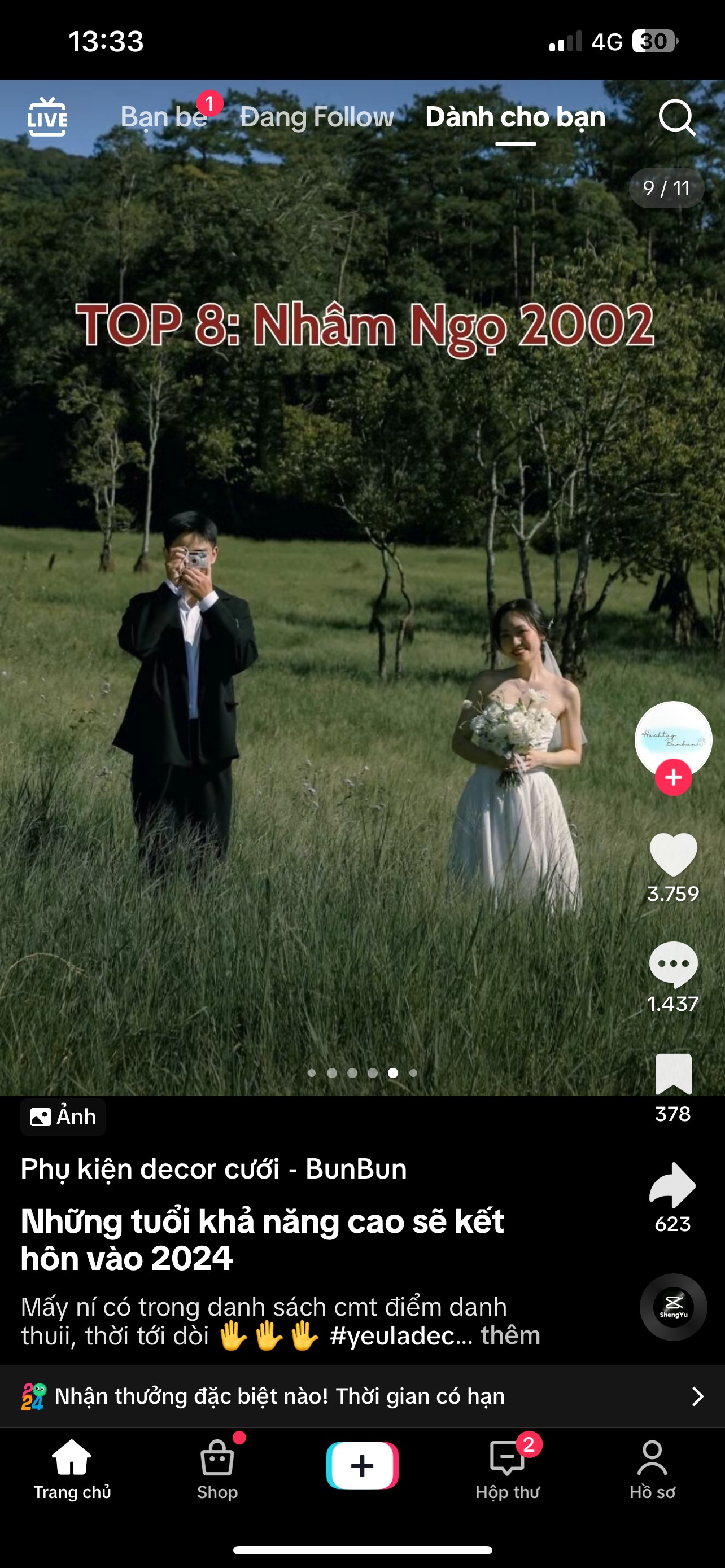Open the Hashtag BunBun profile avatar
725x1568 pixels.
672,738
